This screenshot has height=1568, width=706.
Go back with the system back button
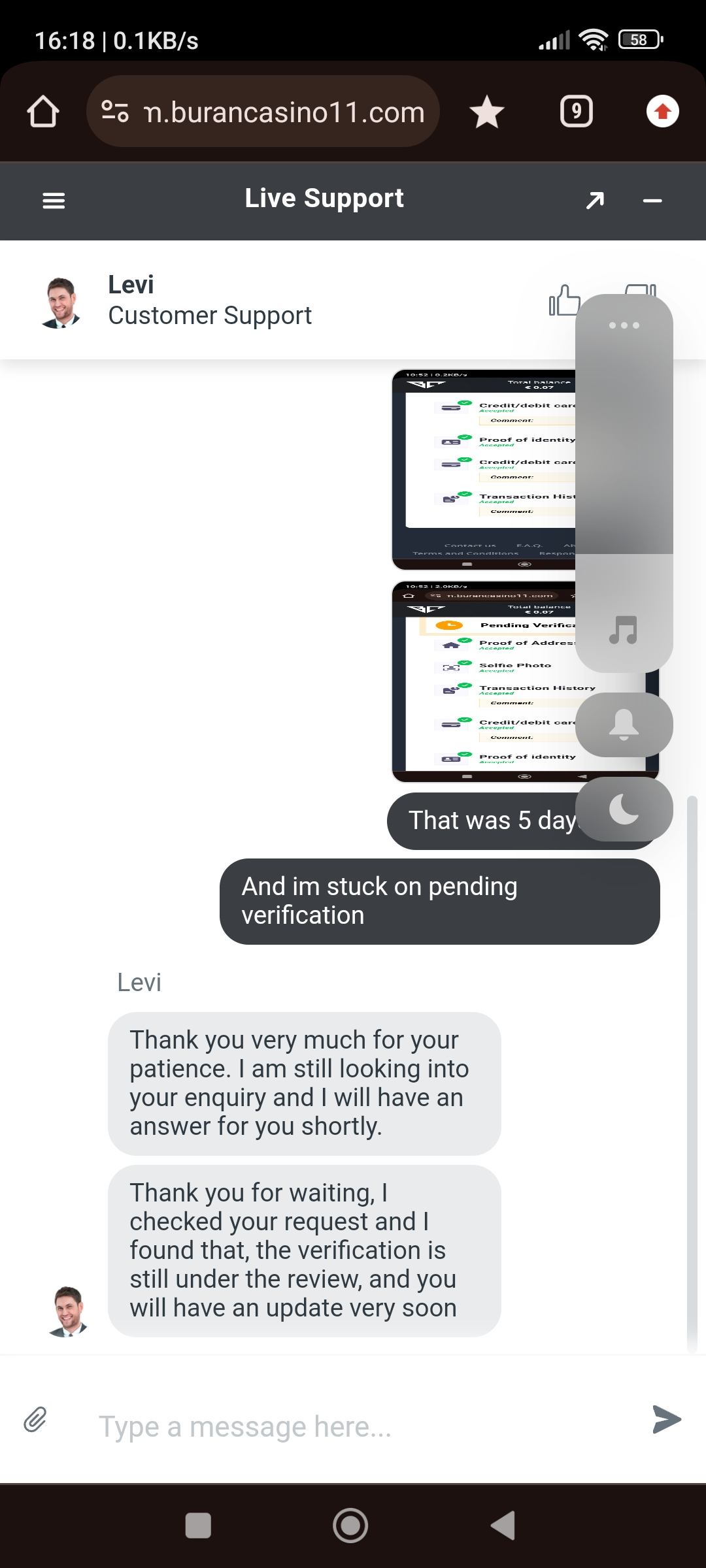click(x=503, y=1526)
